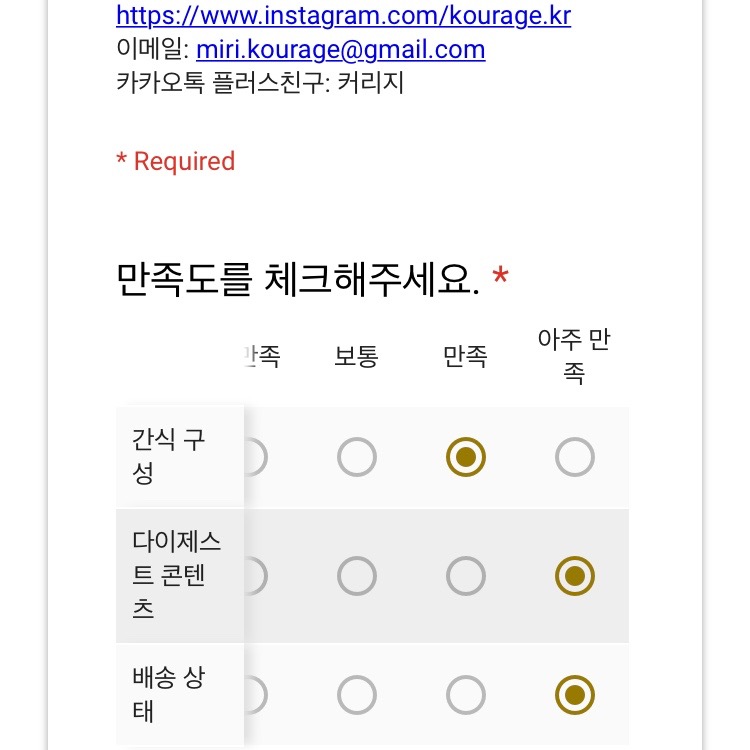This screenshot has height=750, width=750.
Task: Select 보통 for 배송 상태
Action: pyautogui.click(x=357, y=695)
